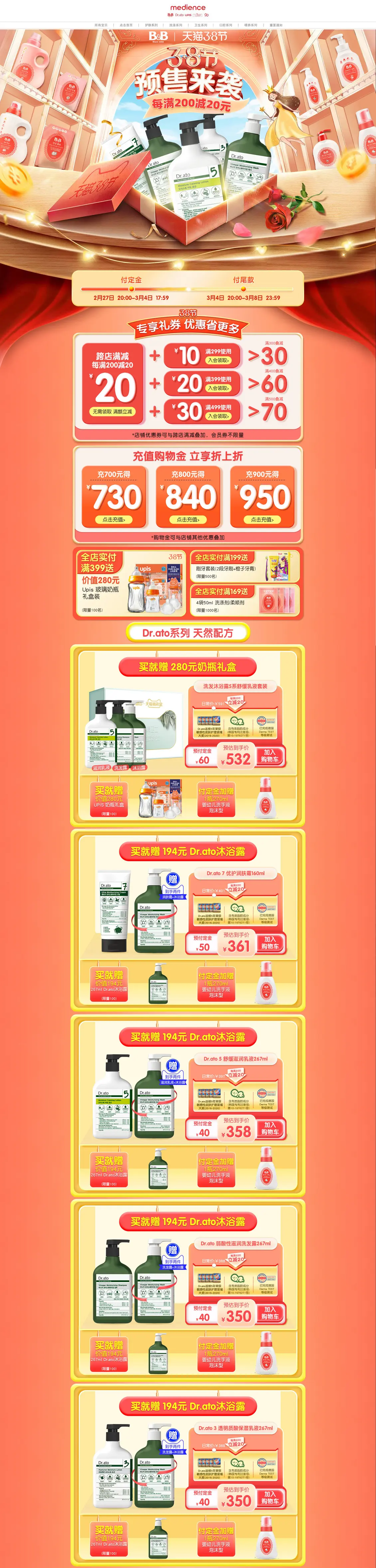Add Dr.ato 5 舒缓滋润乳液267ml to cart
376x1568 pixels.
pos(270,1128)
